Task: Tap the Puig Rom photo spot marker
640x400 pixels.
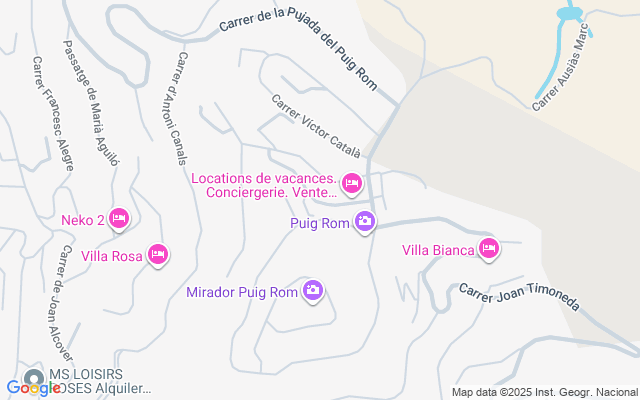Action: [365, 222]
